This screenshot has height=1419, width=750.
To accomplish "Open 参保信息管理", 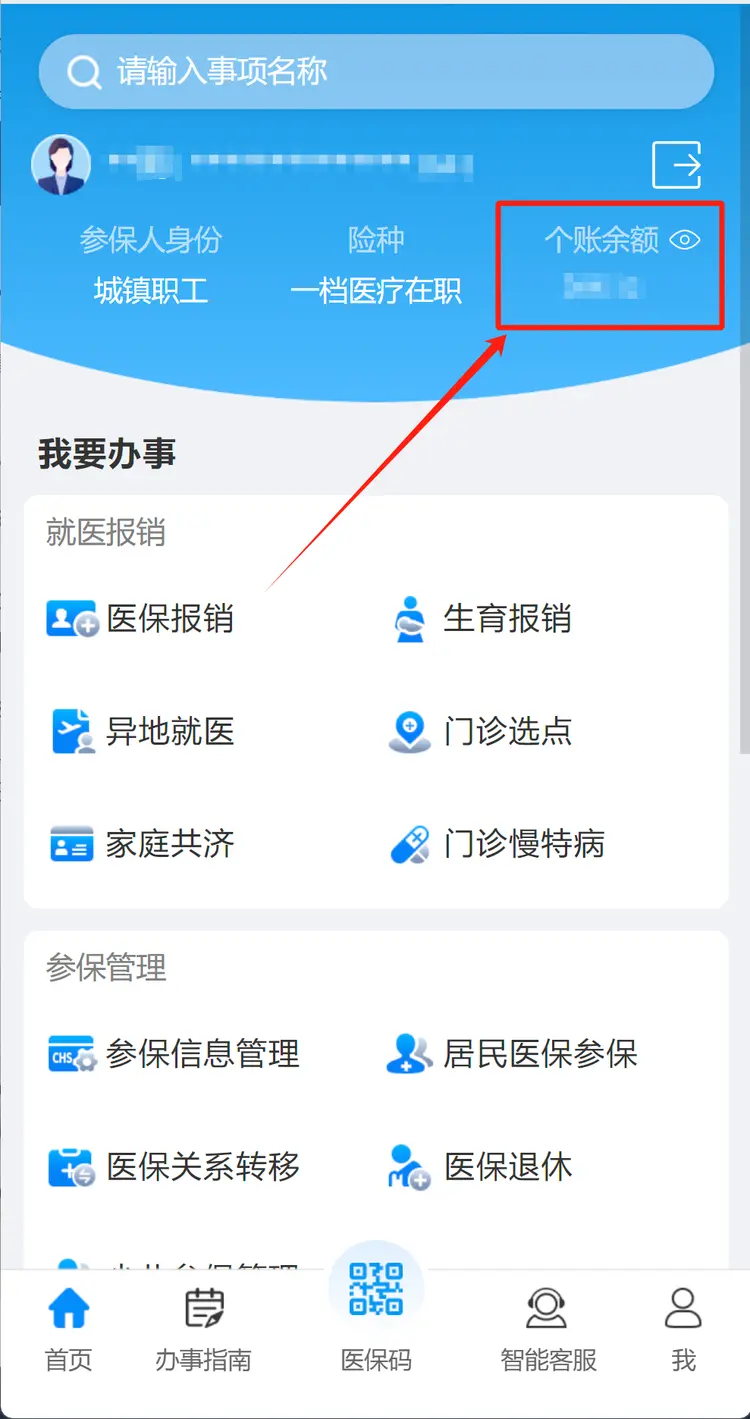I will 175,1054.
